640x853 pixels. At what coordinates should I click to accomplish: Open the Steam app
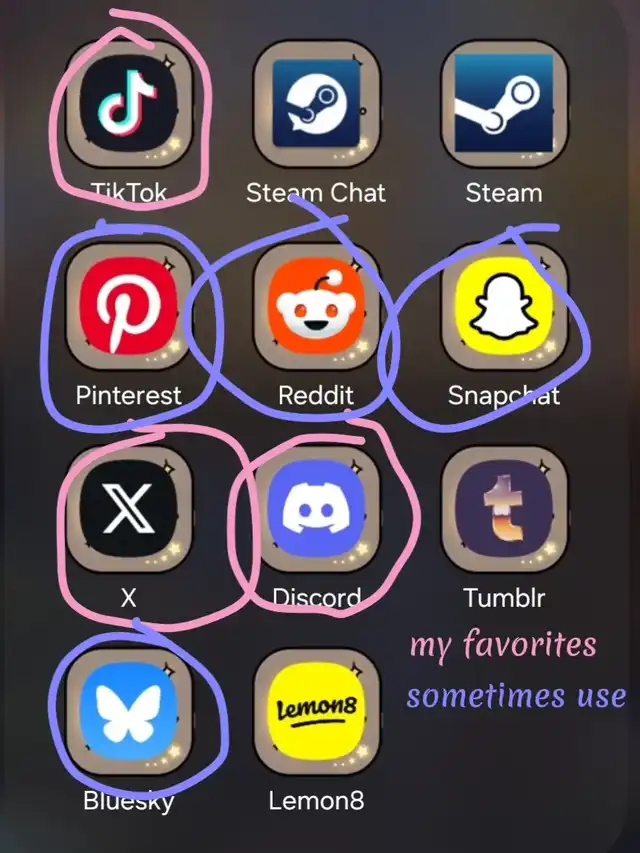(x=504, y=102)
